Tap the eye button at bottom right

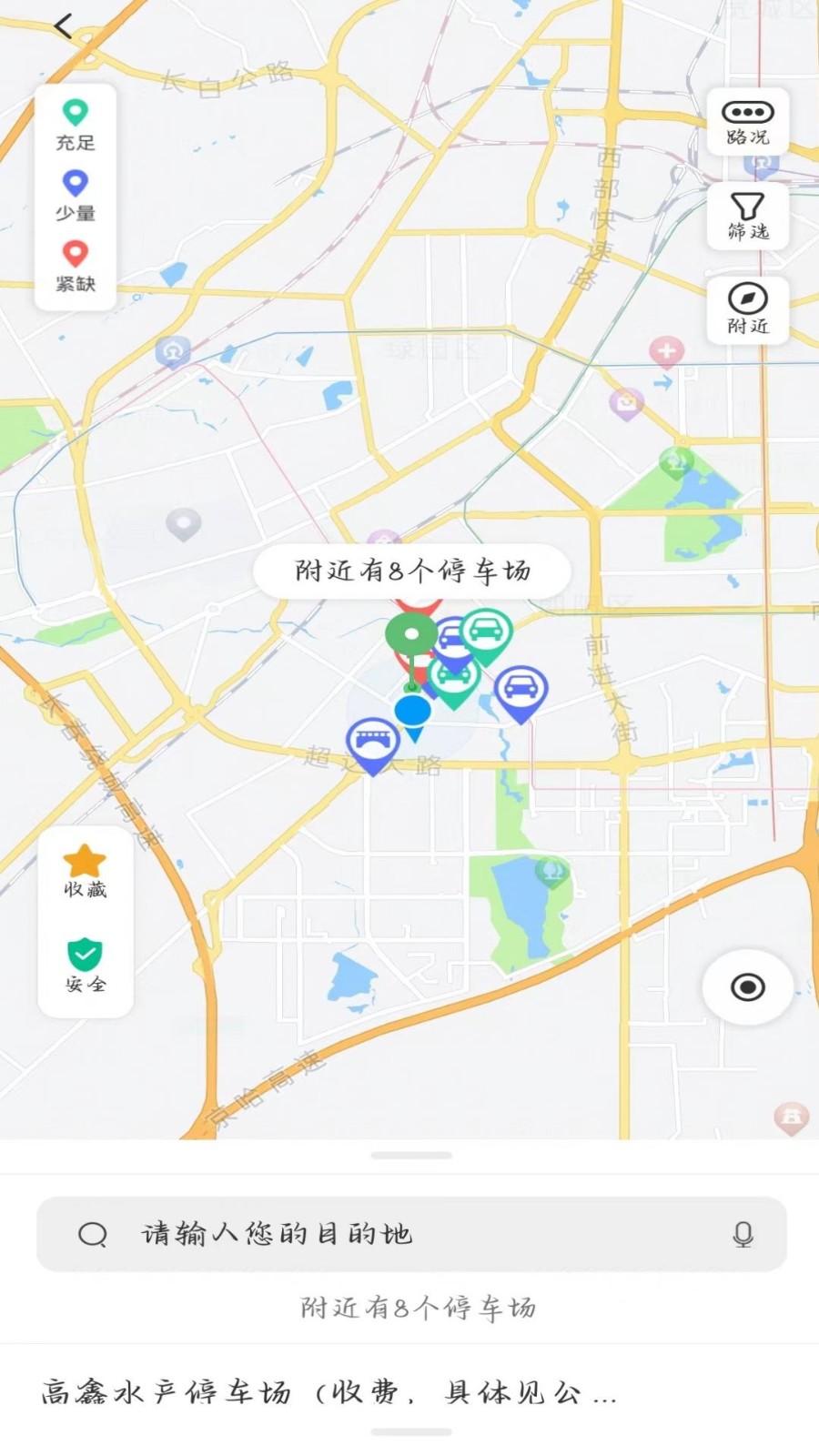pyautogui.click(x=745, y=986)
